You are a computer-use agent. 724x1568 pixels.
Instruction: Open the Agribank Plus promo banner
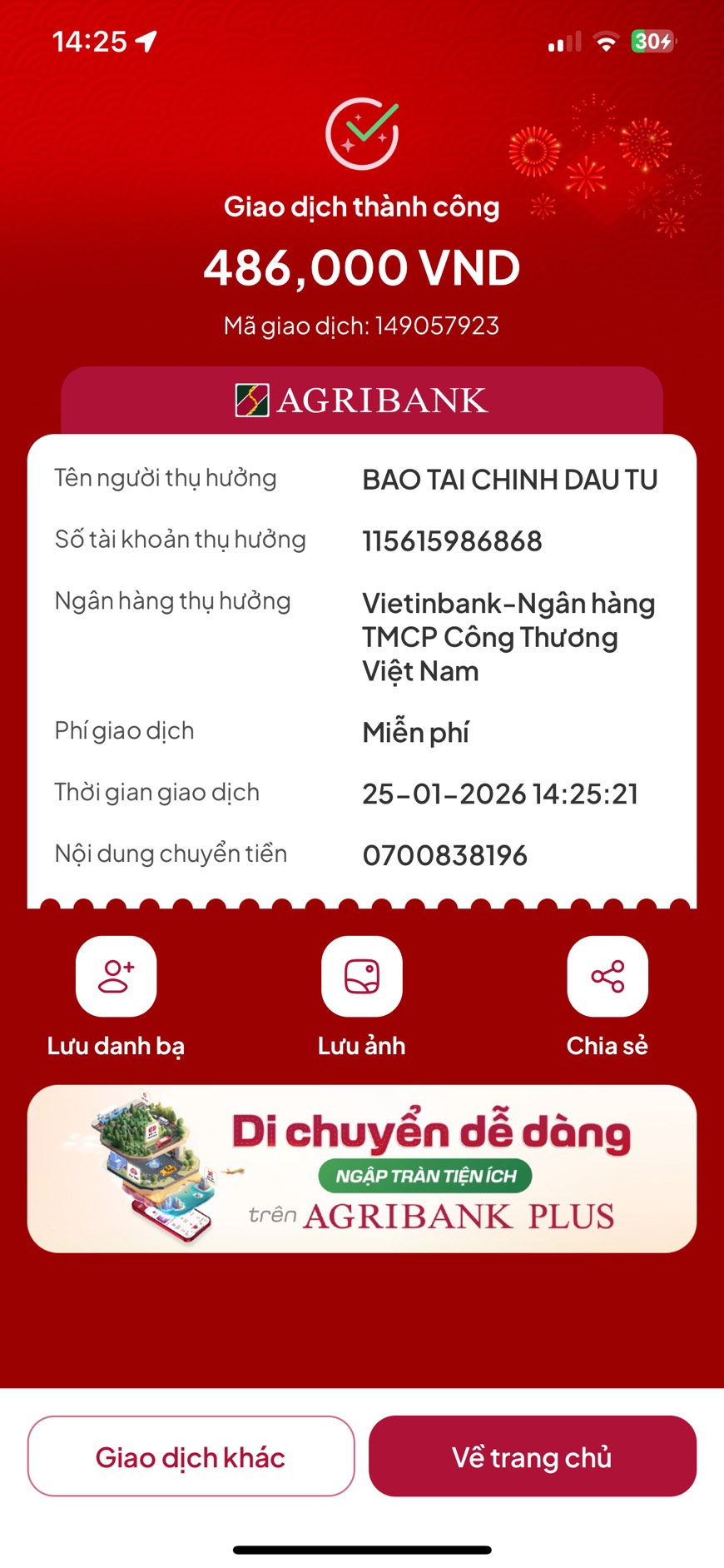click(361, 1168)
